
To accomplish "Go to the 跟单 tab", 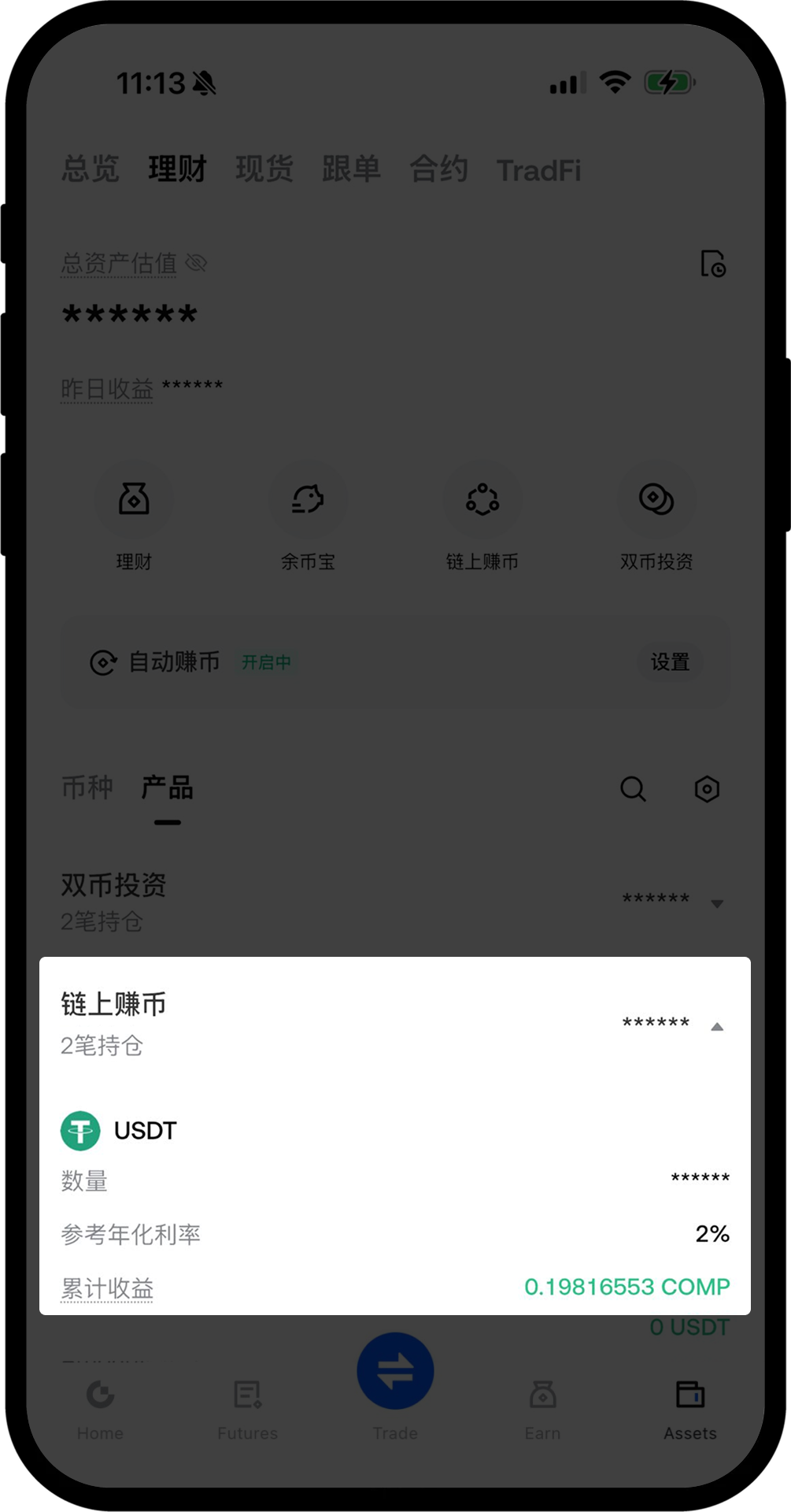I will 351,169.
